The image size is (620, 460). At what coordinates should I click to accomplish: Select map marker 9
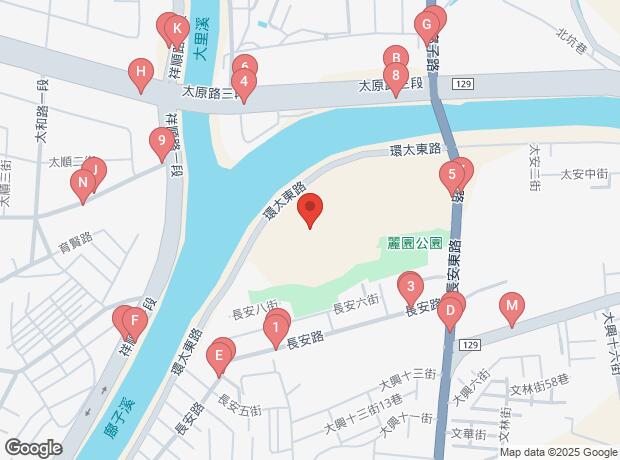[x=160, y=142]
